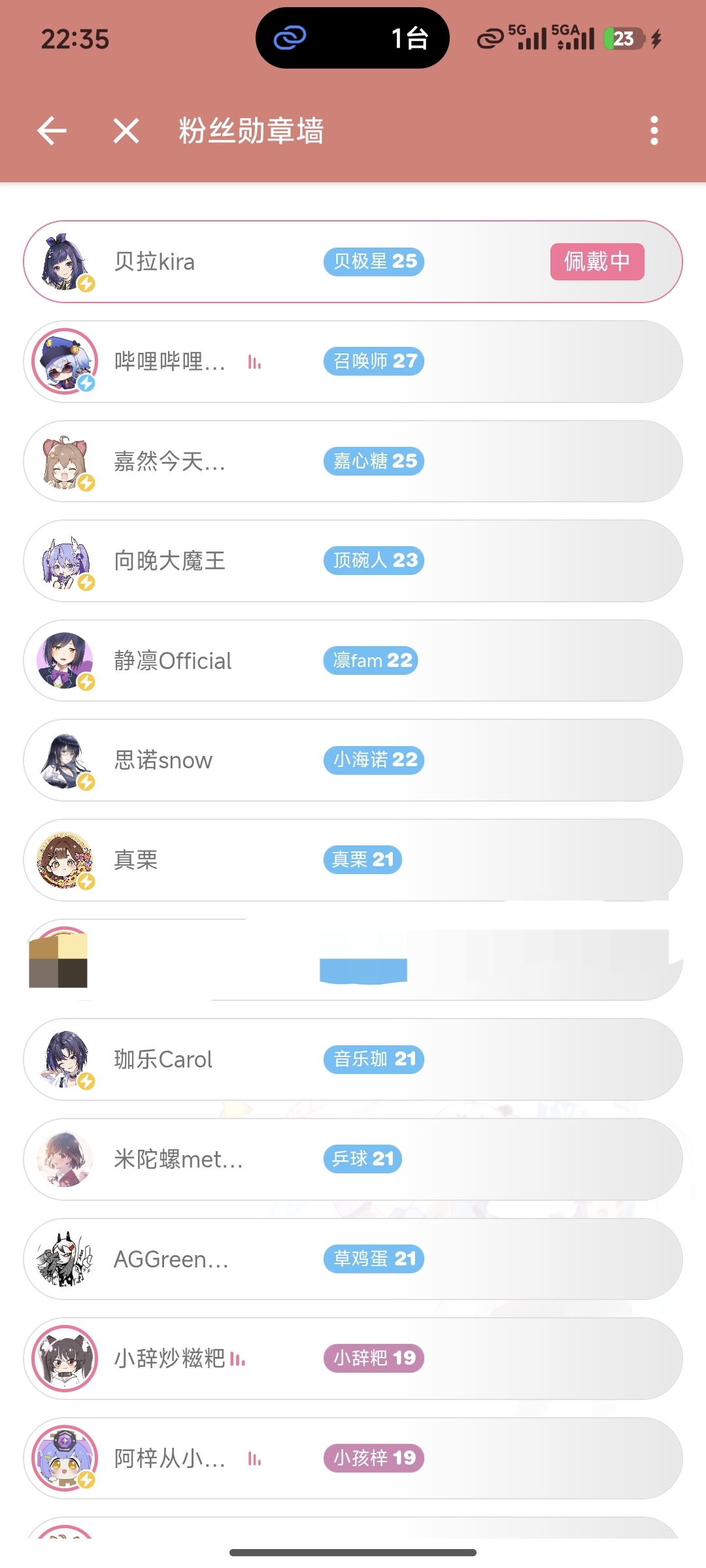The width and height of the screenshot is (706, 1568).
Task: Choose the 小孩梓 19 medal row
Action: pos(353,1458)
